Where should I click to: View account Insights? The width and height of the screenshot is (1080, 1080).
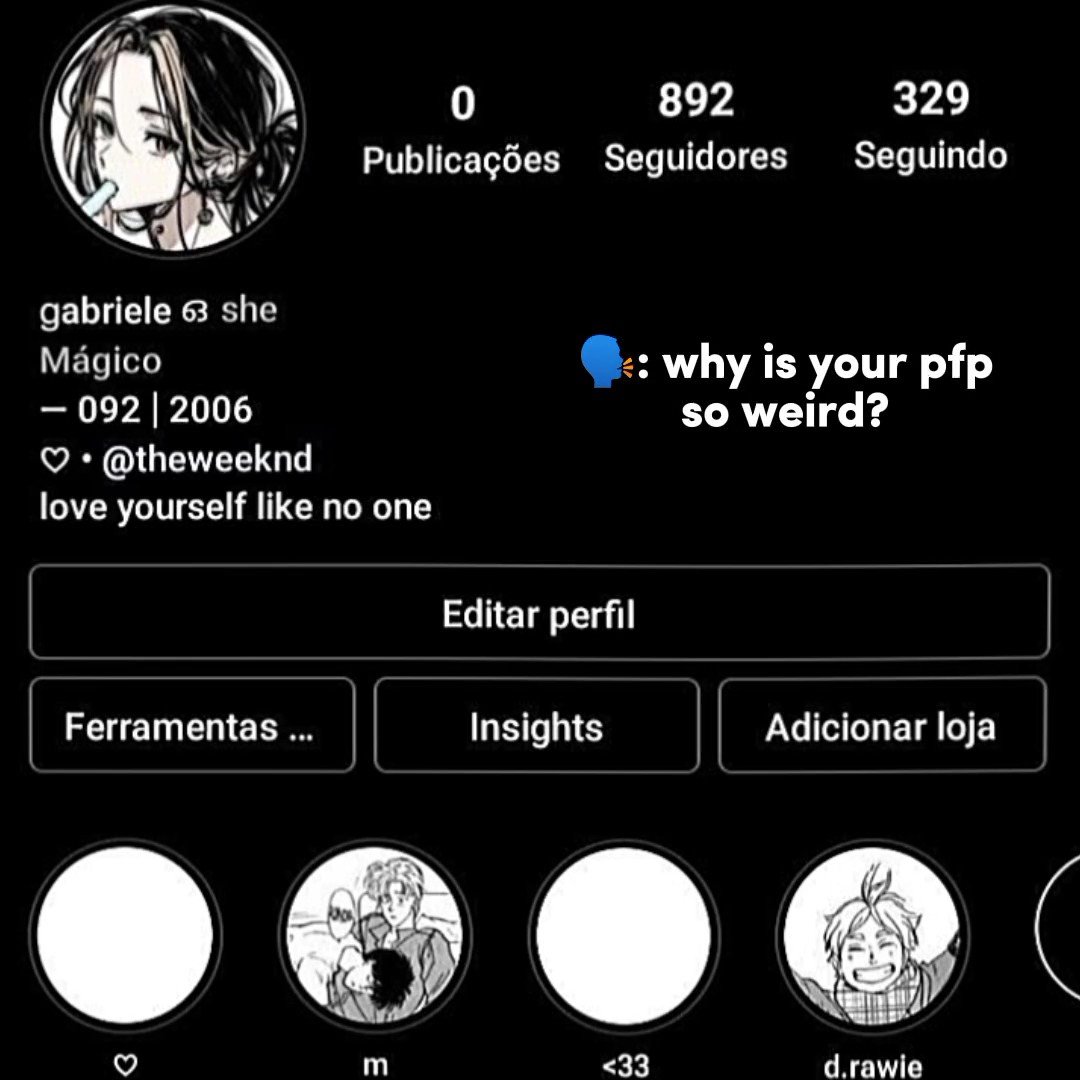click(536, 726)
